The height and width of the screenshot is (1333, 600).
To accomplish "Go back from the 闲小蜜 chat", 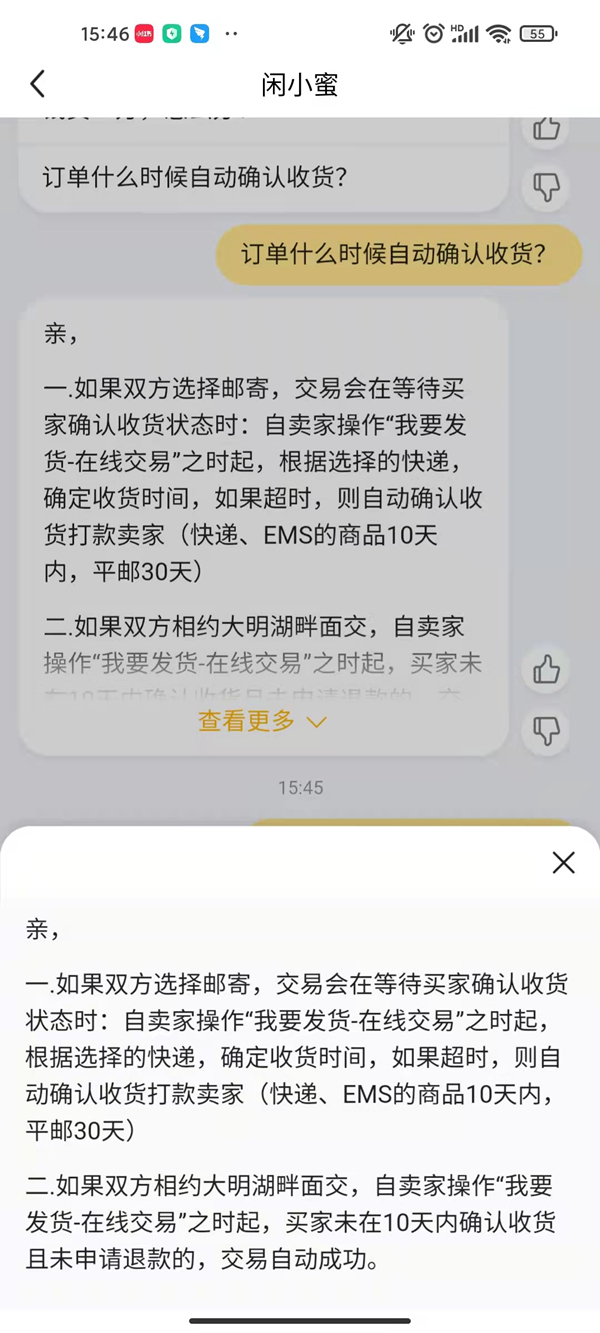I will [x=38, y=84].
